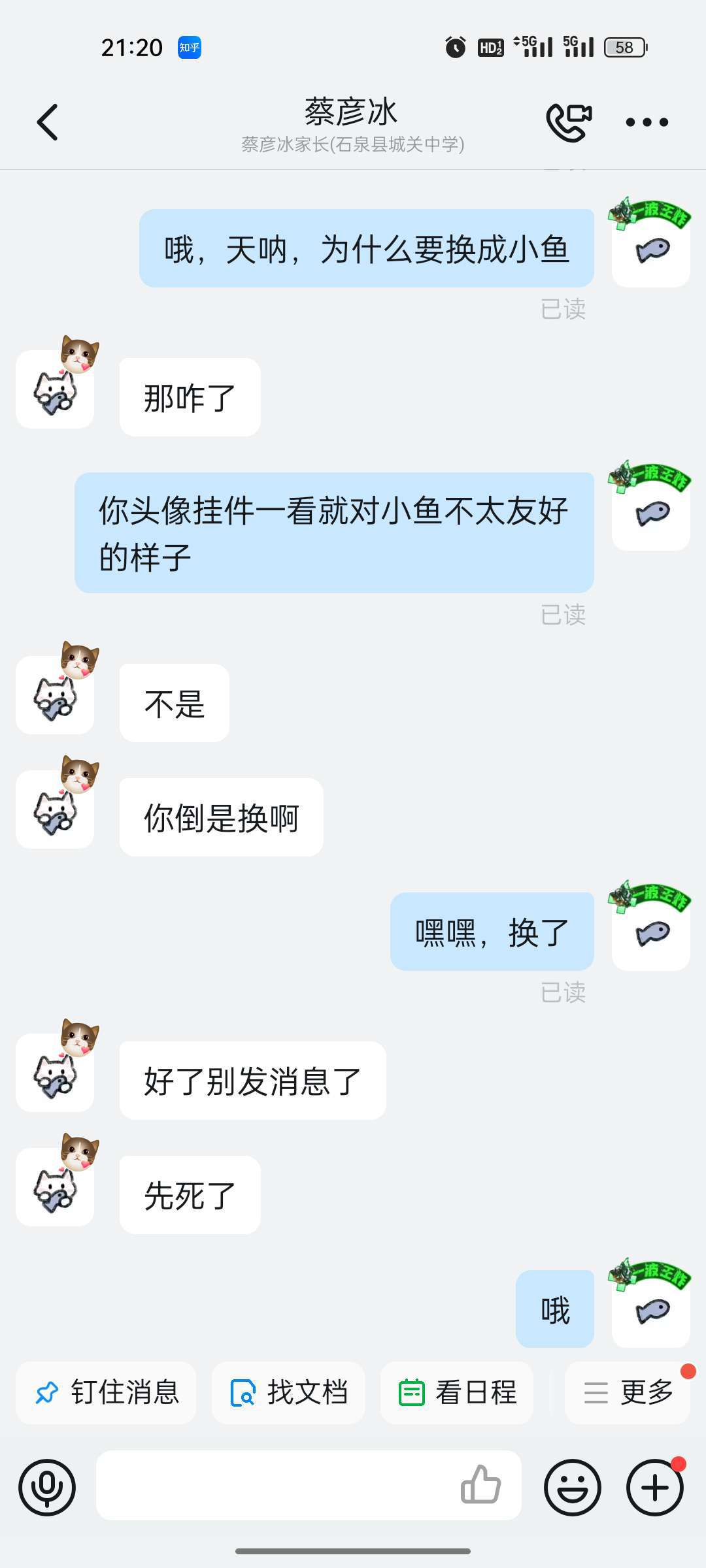Start a voice or video call

569,122
